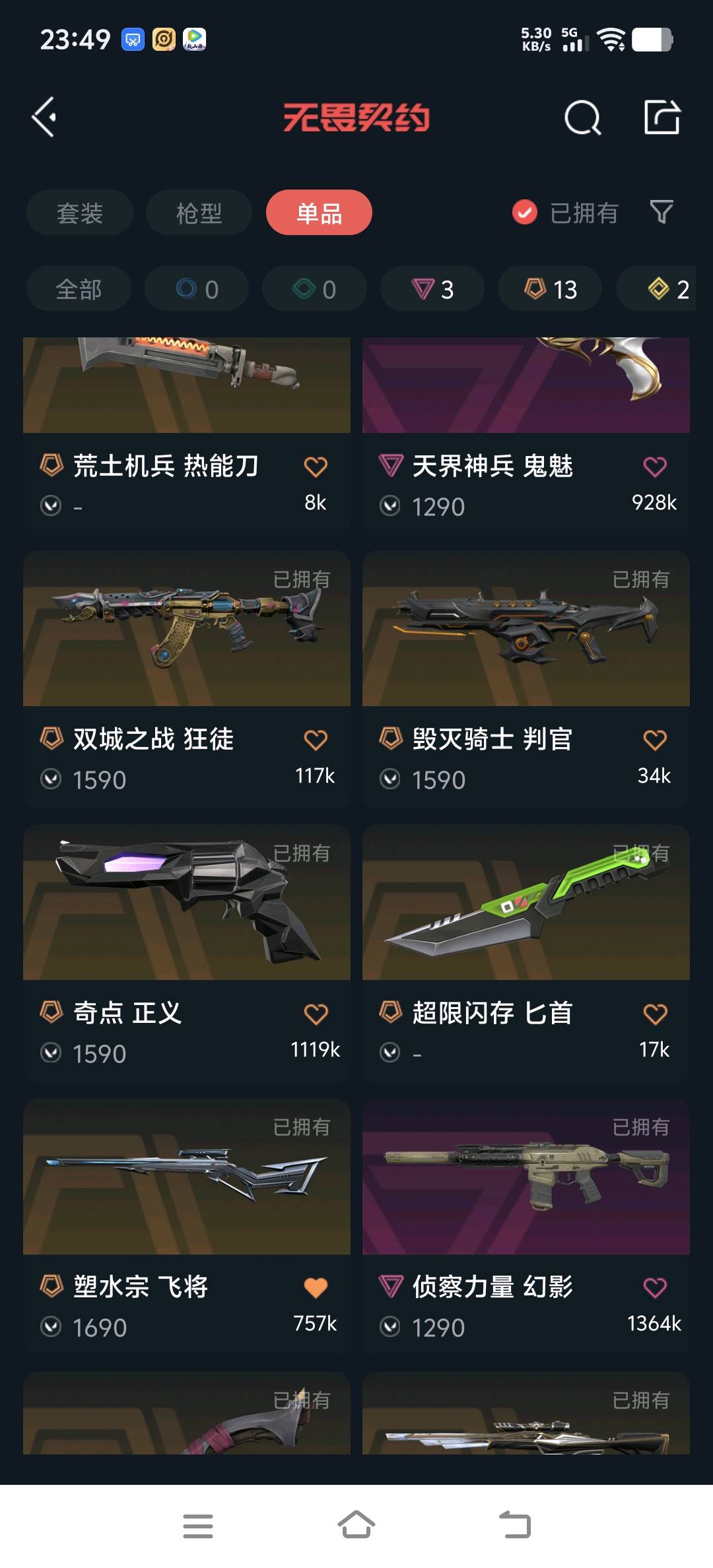Like the 奇点 正义 skin
The height and width of the screenshot is (1568, 713).
pos(316,1014)
